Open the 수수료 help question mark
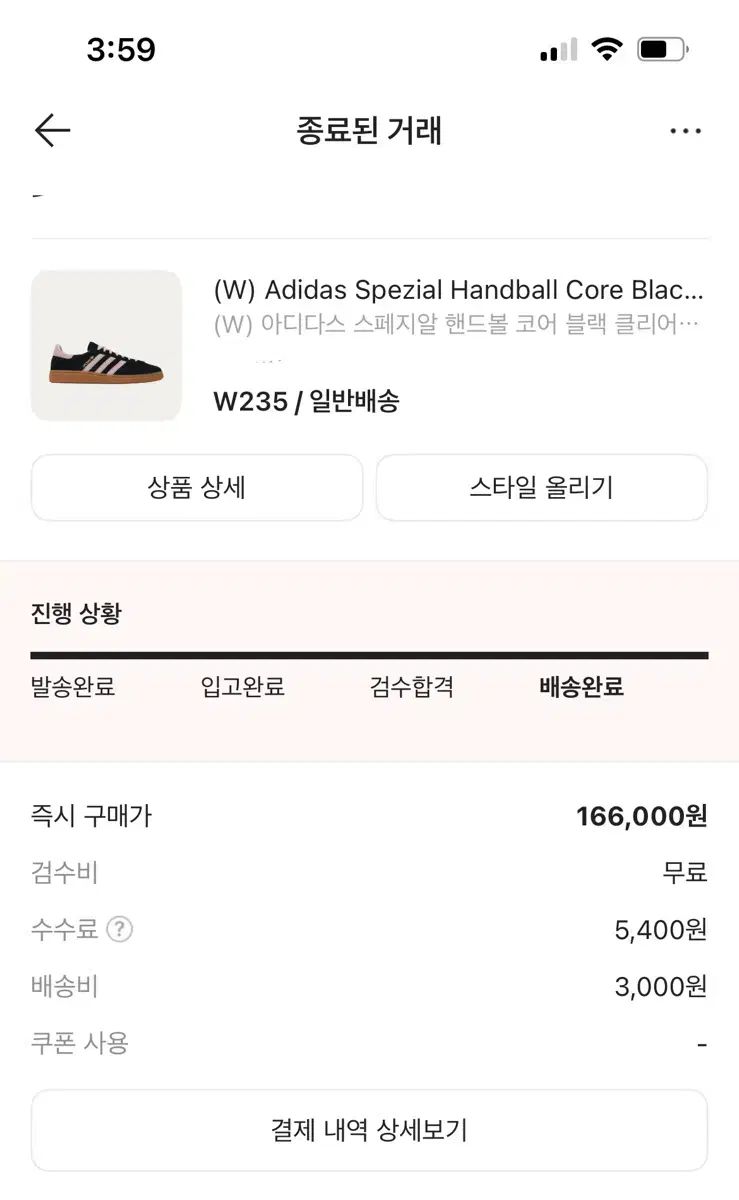 (x=119, y=929)
